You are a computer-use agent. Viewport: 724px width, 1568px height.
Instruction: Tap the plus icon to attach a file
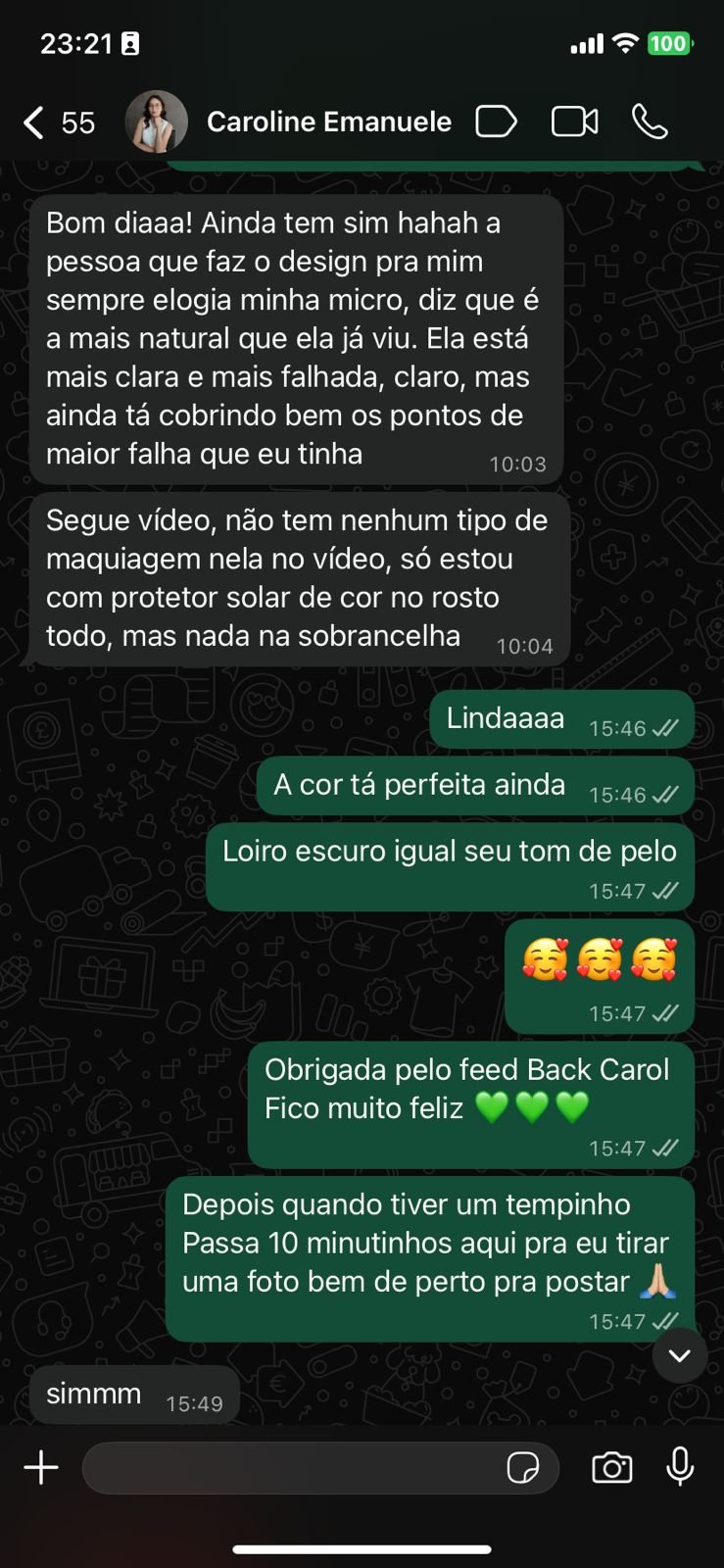click(x=41, y=1467)
